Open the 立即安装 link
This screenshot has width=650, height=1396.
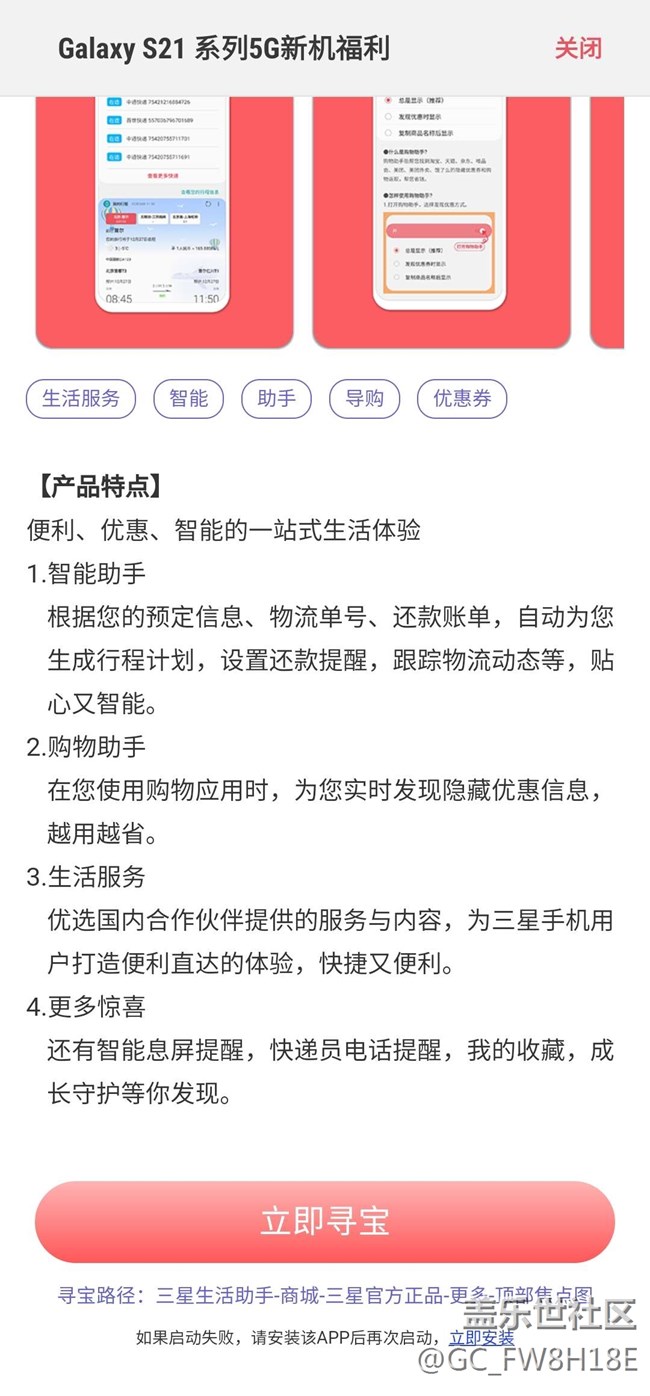(x=481, y=1338)
